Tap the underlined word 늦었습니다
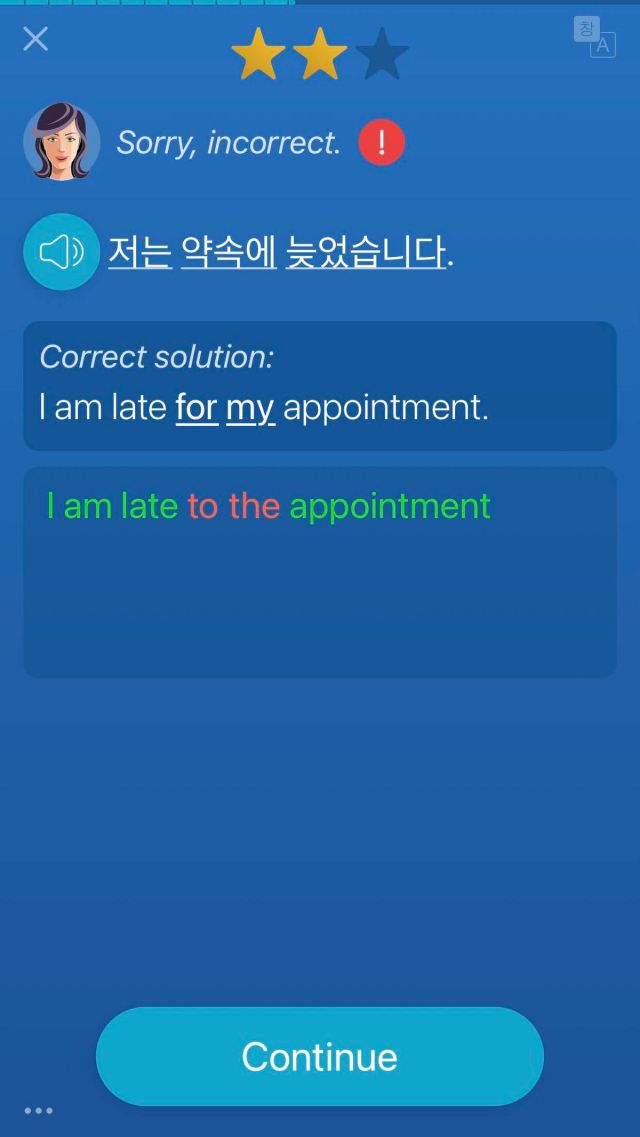The width and height of the screenshot is (640, 1137). tap(365, 252)
